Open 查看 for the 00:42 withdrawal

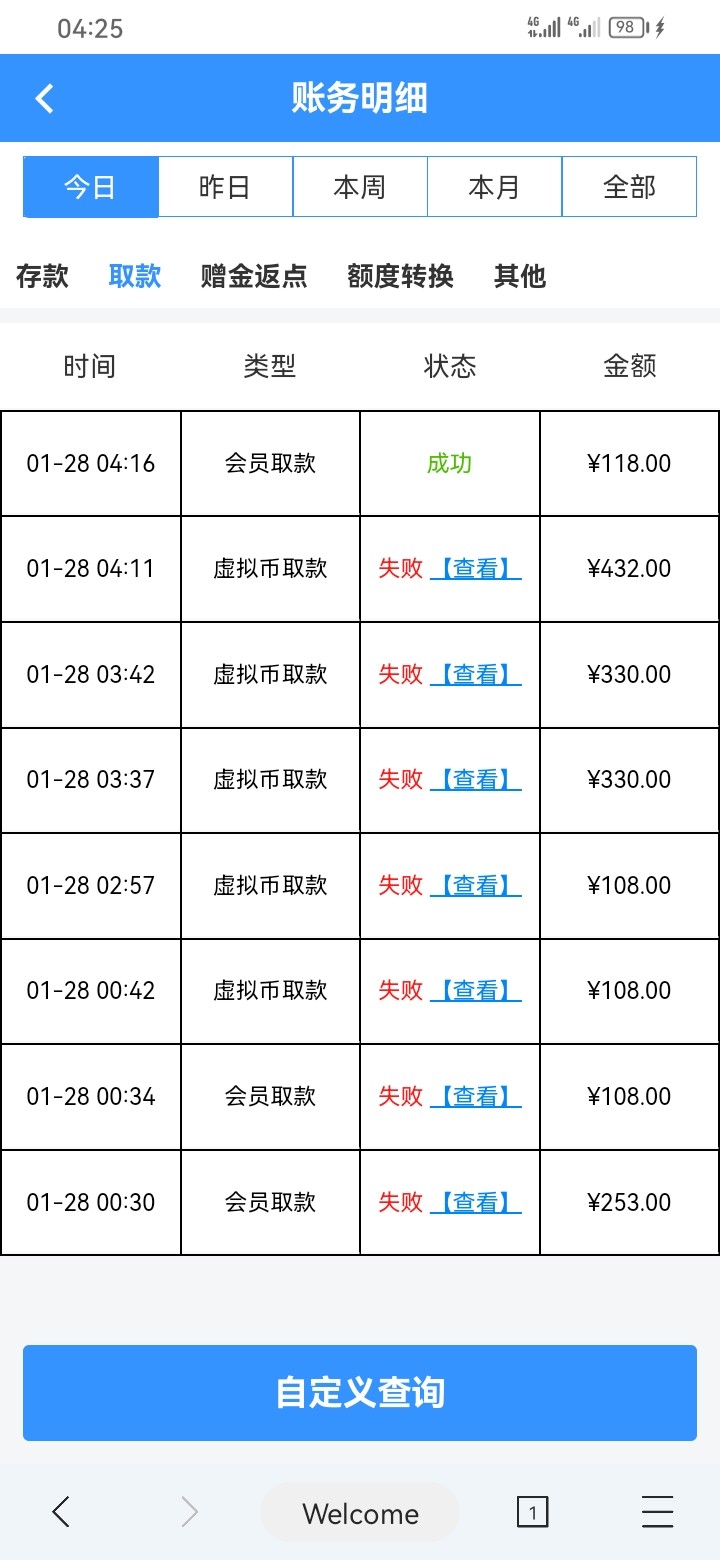pyautogui.click(x=476, y=991)
